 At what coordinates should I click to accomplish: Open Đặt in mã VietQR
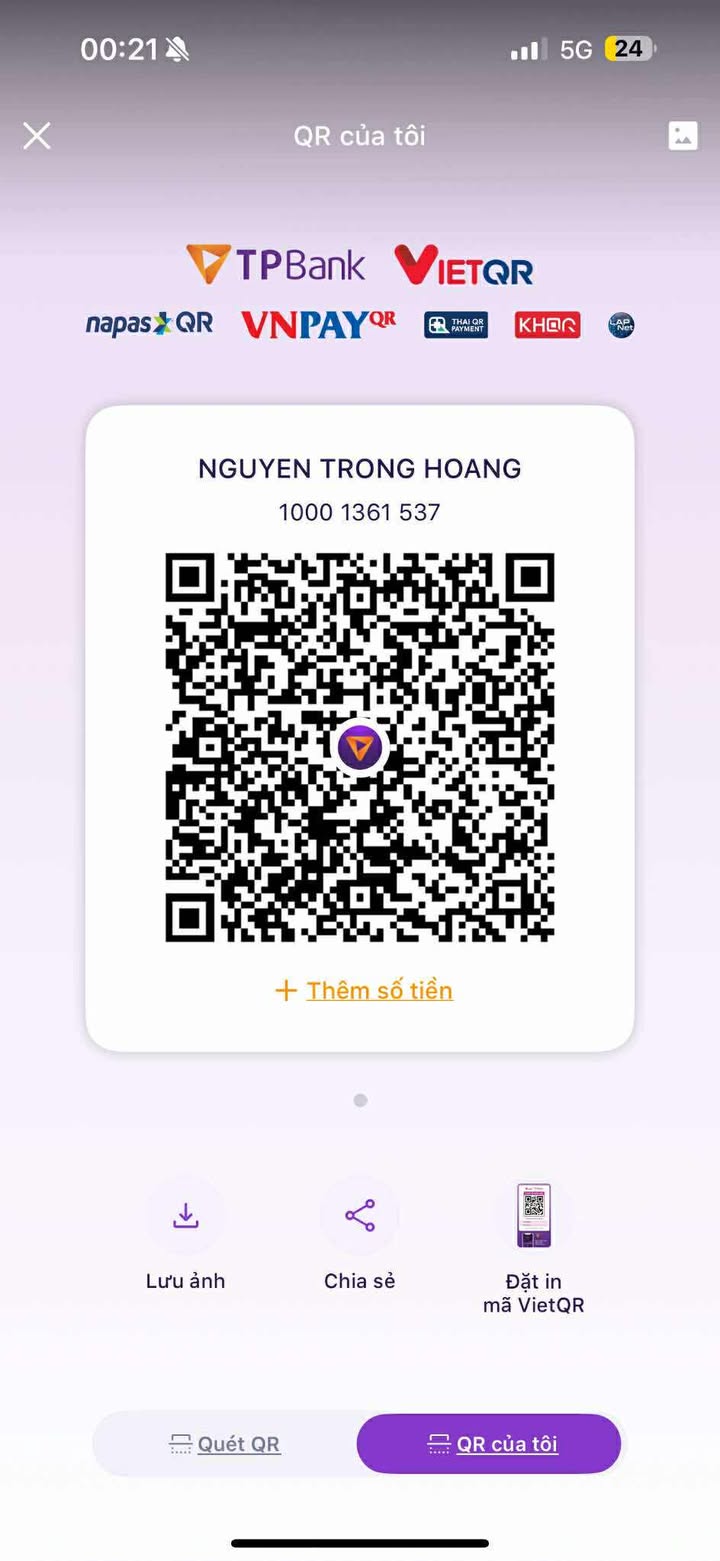click(x=533, y=1216)
